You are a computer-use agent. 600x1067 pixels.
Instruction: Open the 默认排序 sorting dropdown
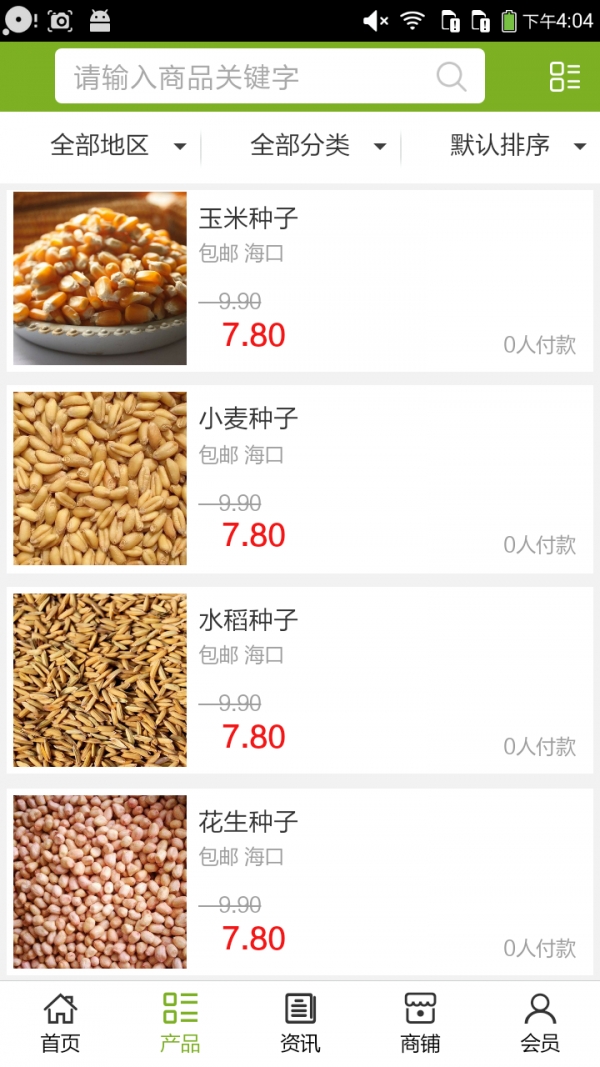pos(517,146)
